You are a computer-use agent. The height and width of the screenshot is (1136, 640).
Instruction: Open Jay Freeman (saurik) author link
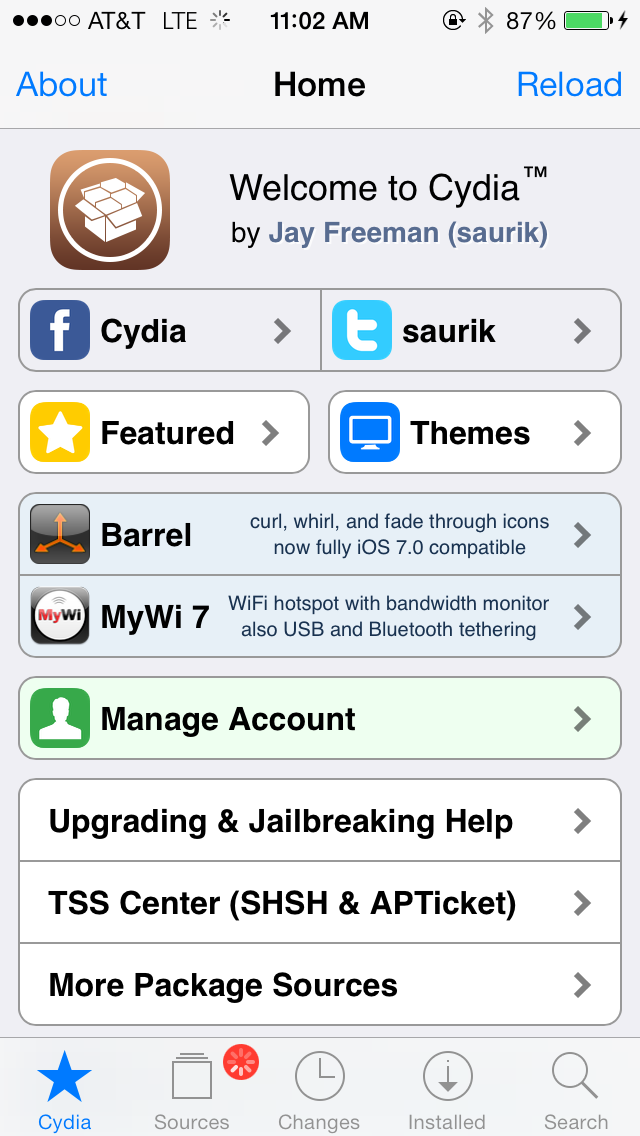click(408, 233)
